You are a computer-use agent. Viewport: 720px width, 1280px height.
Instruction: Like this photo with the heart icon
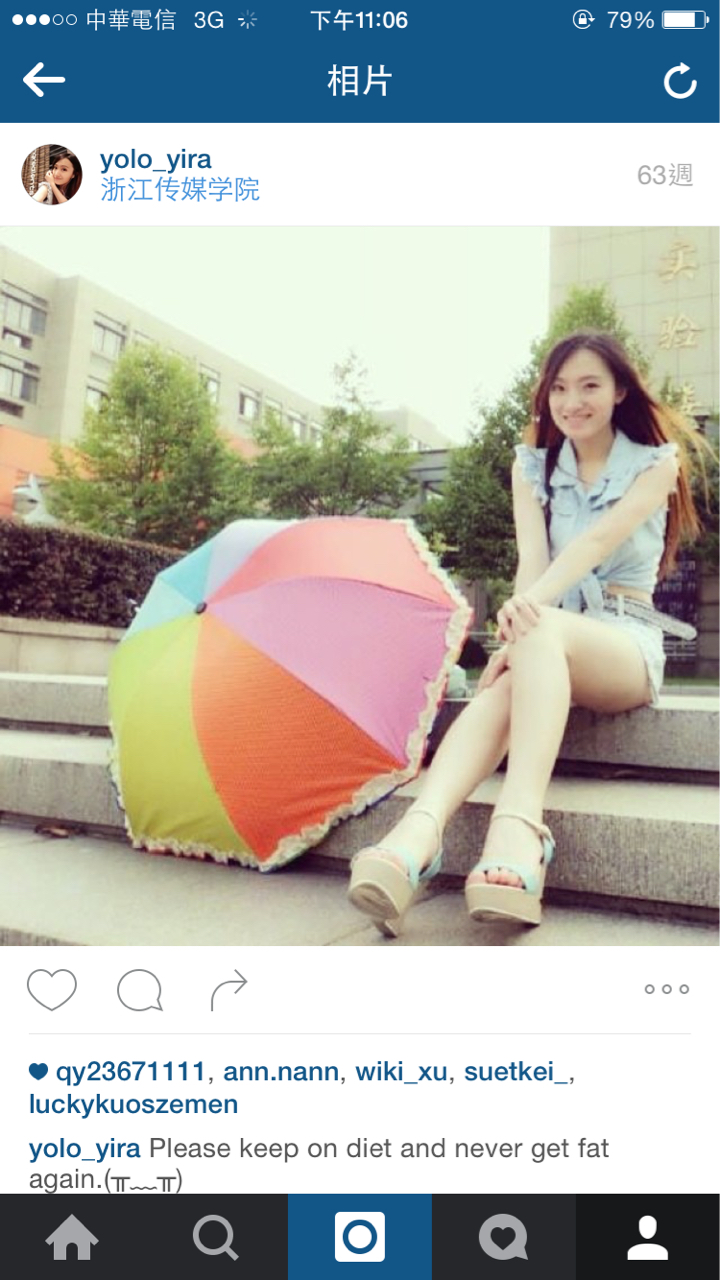pos(51,990)
